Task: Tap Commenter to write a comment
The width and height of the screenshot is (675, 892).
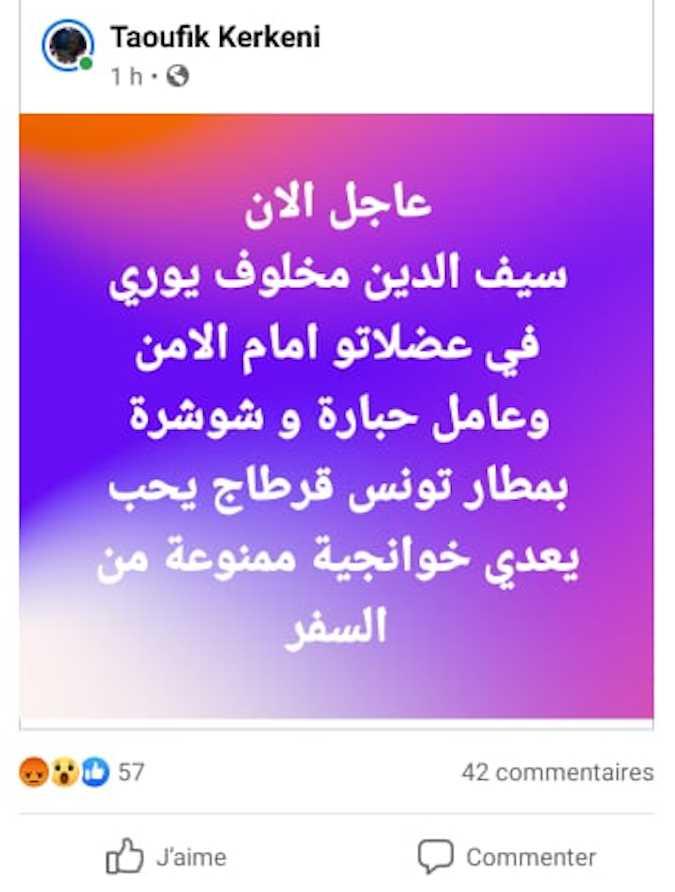Action: [506, 857]
